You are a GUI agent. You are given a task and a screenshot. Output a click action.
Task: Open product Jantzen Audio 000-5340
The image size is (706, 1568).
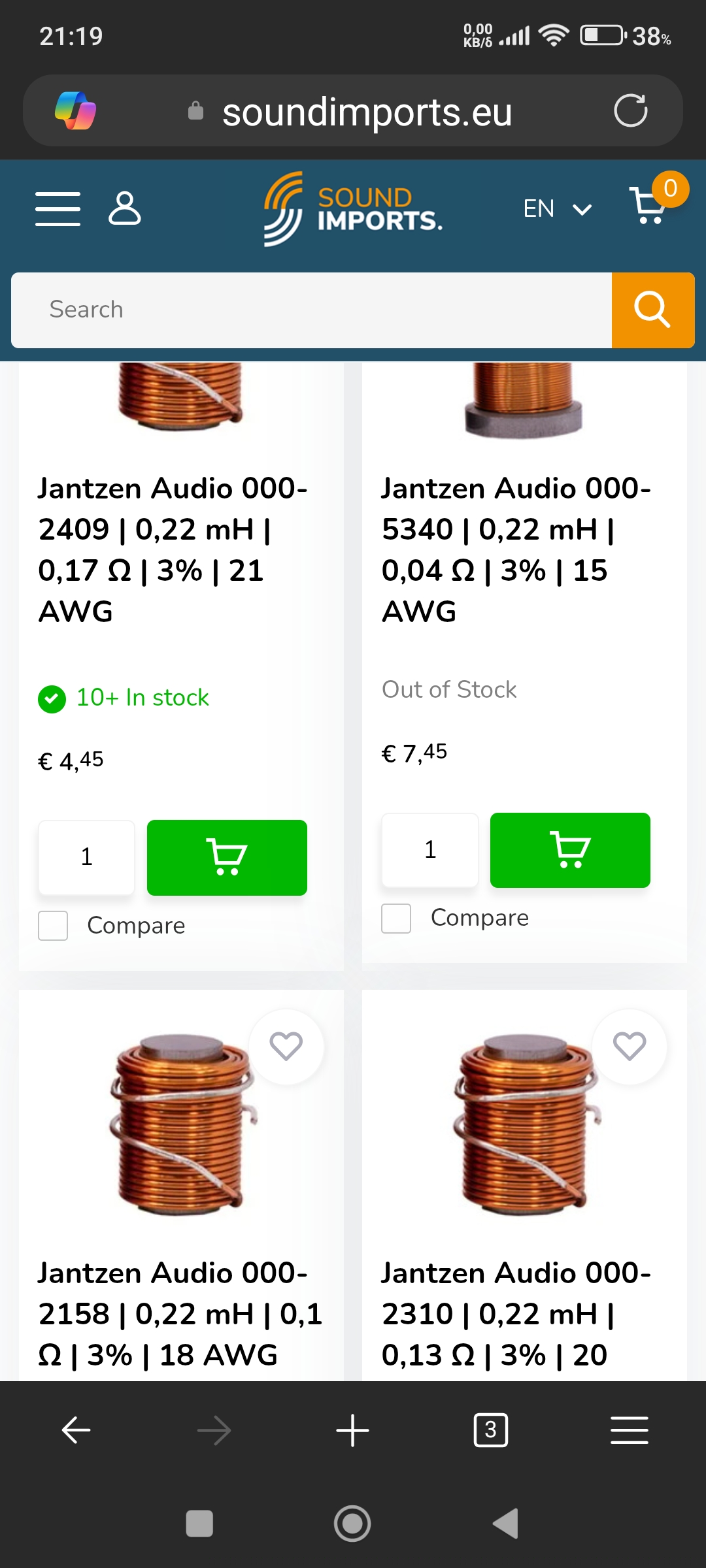click(x=516, y=549)
